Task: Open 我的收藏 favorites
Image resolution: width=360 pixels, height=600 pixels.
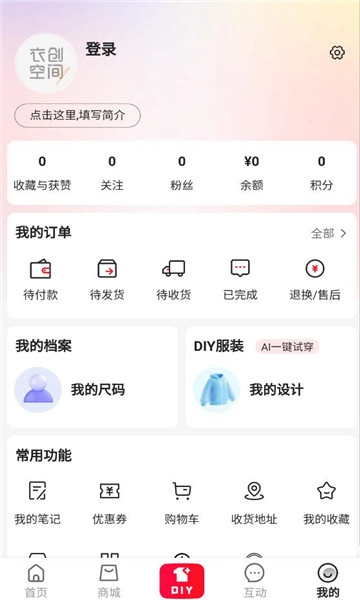Action: (326, 503)
